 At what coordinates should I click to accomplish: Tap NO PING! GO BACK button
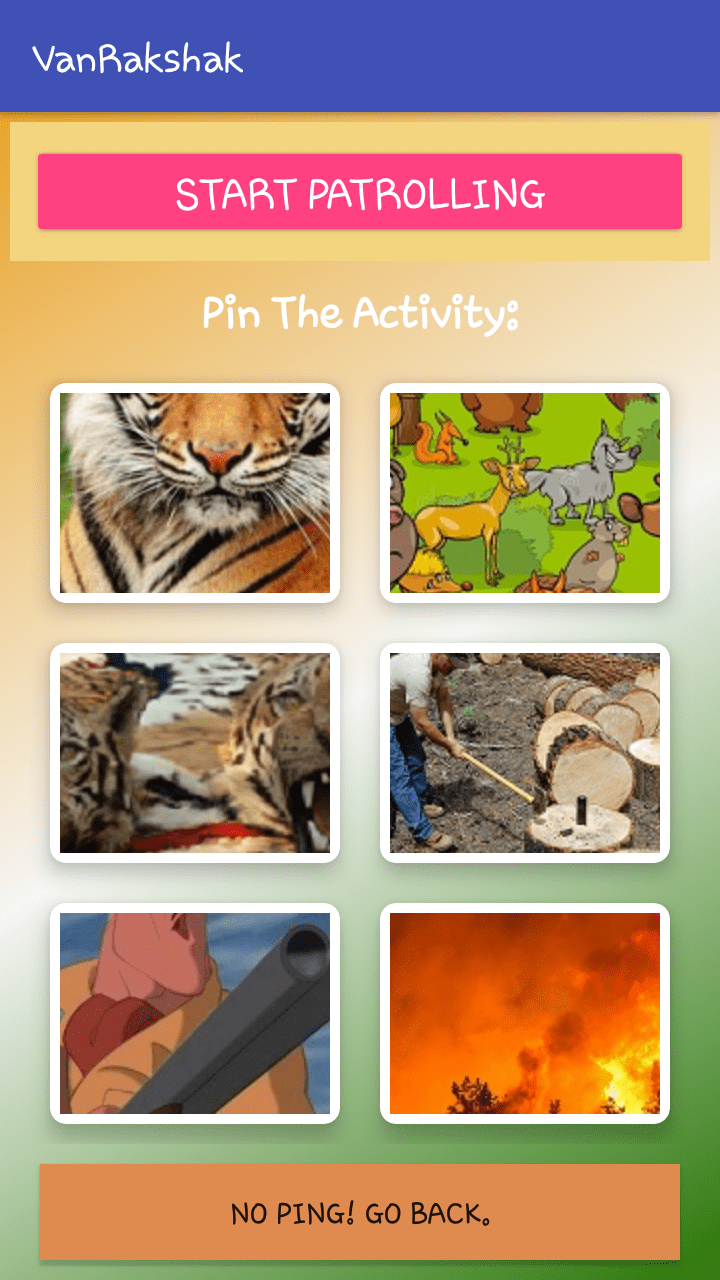360,1212
